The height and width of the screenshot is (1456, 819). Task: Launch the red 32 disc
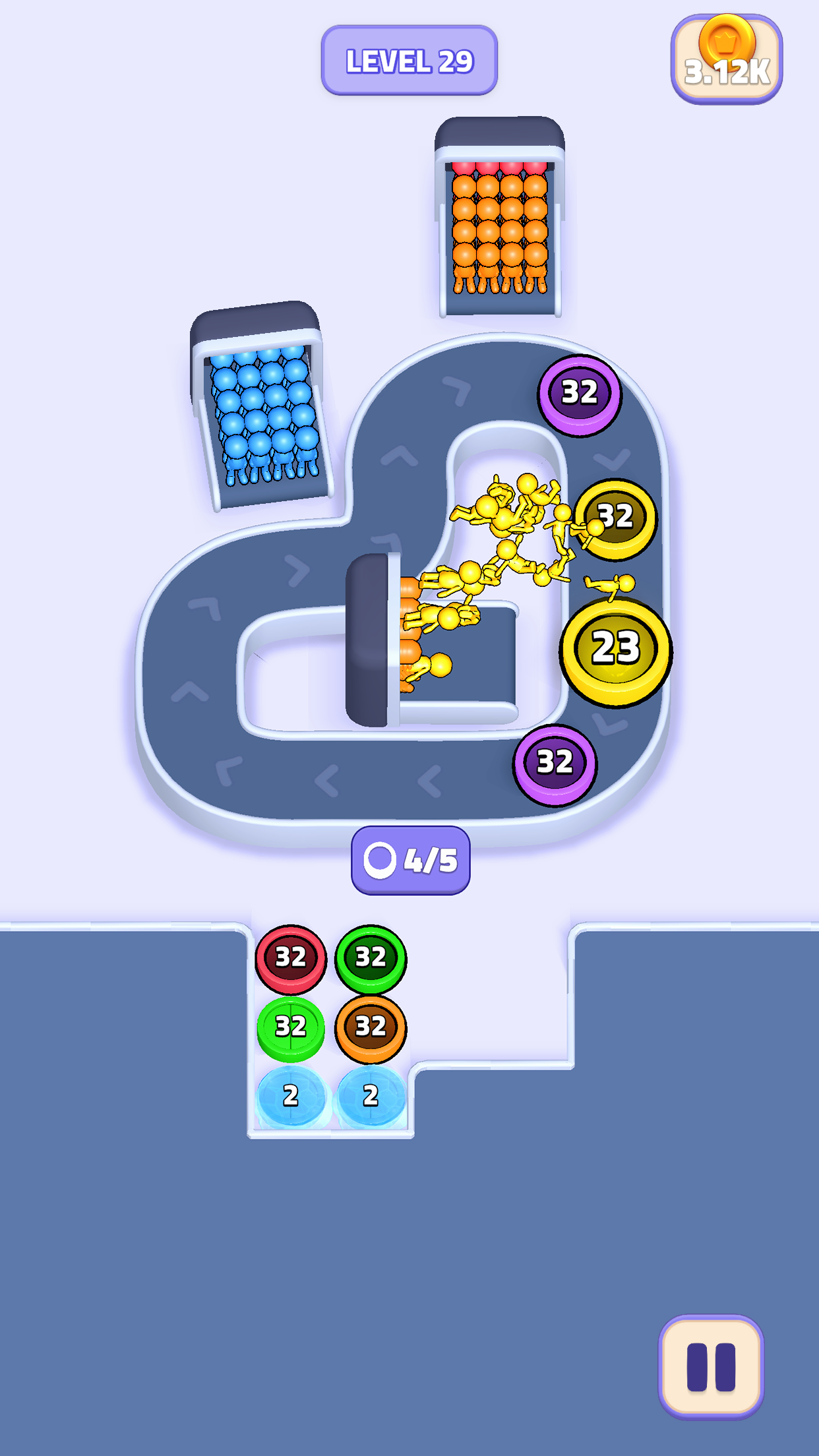point(291,957)
